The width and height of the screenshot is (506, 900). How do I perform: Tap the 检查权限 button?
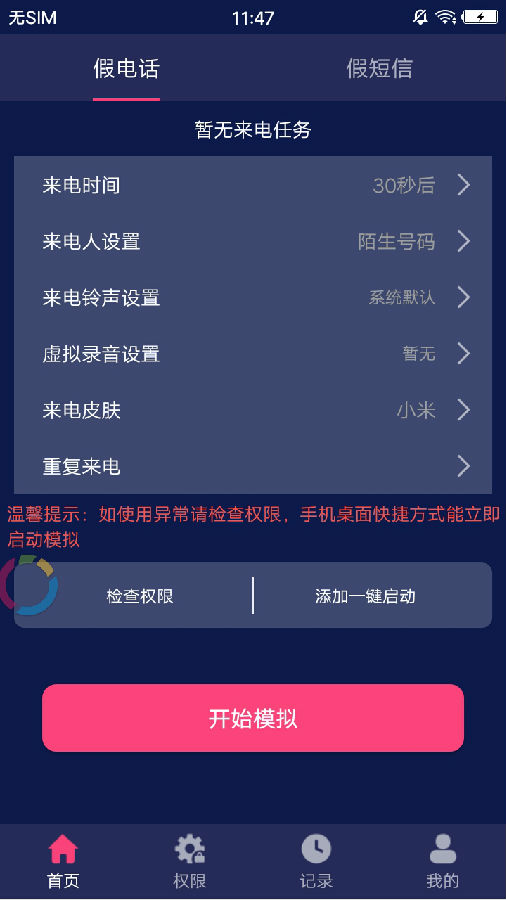click(139, 596)
